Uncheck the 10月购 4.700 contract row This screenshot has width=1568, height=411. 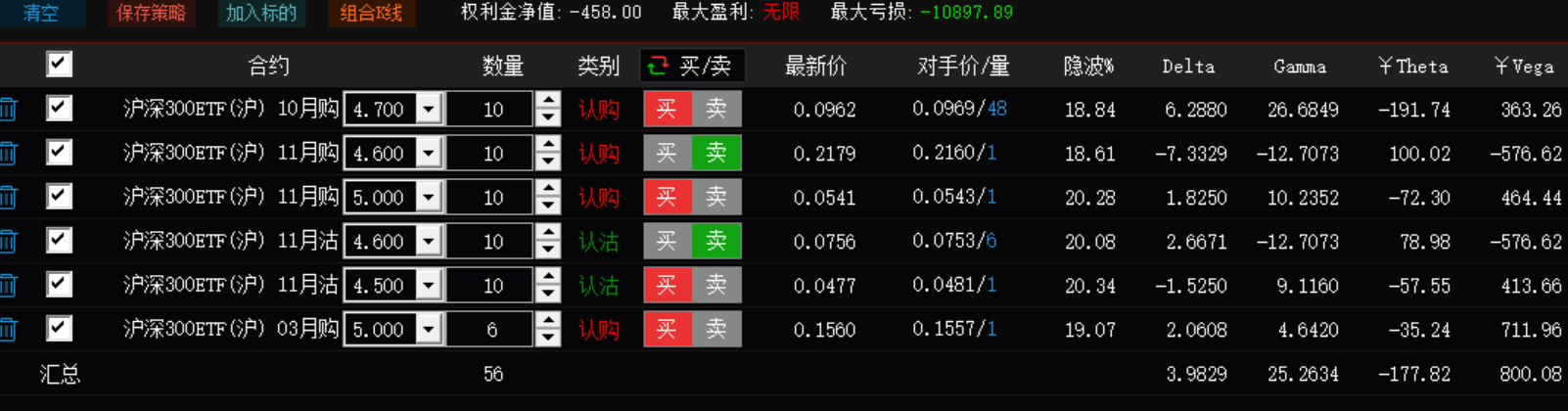pos(59,108)
